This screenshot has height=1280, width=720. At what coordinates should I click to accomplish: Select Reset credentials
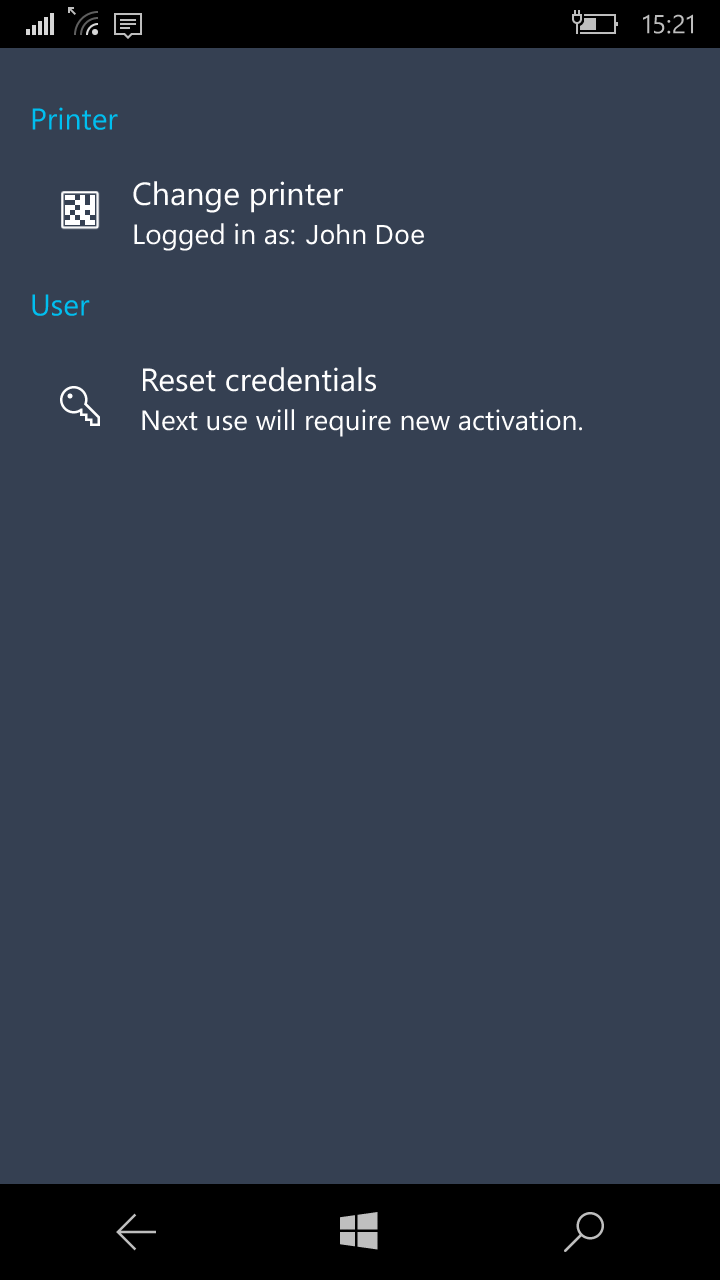point(360,399)
